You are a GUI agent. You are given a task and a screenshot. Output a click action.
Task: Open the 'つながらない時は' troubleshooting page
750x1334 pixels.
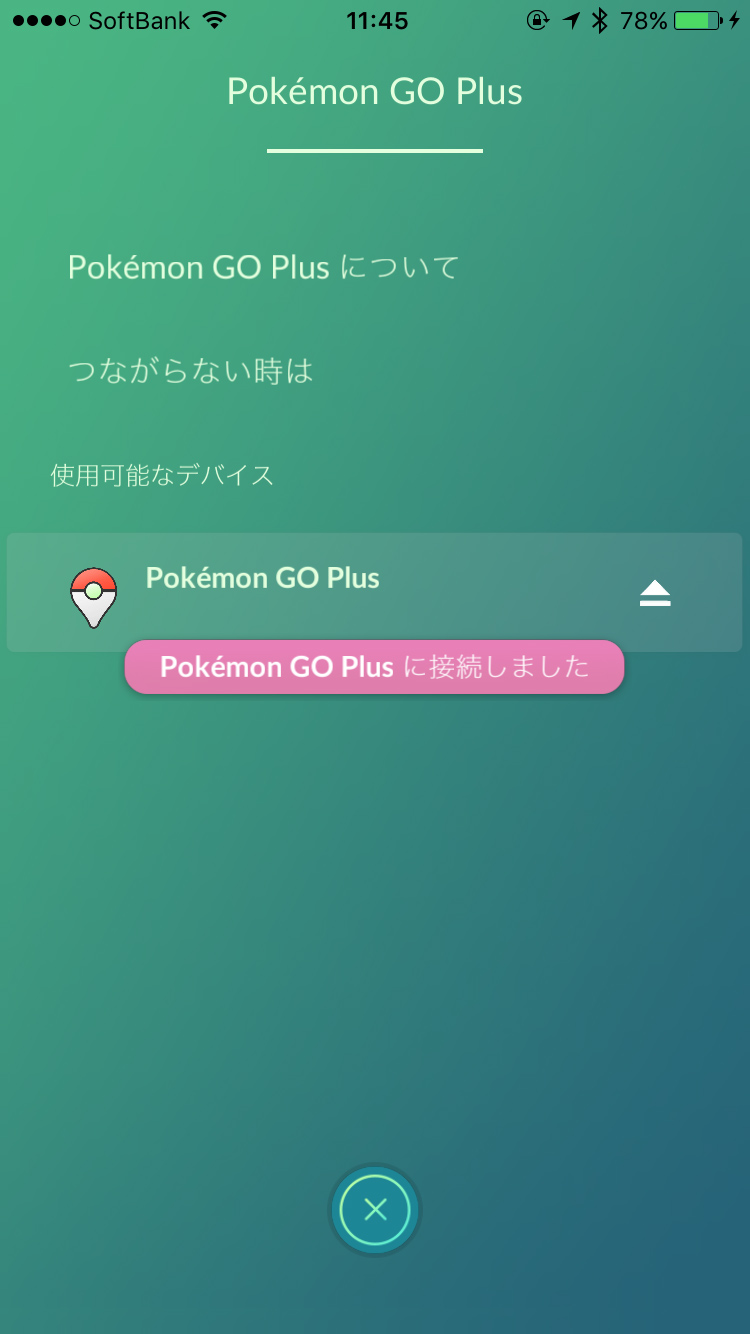tap(190, 371)
